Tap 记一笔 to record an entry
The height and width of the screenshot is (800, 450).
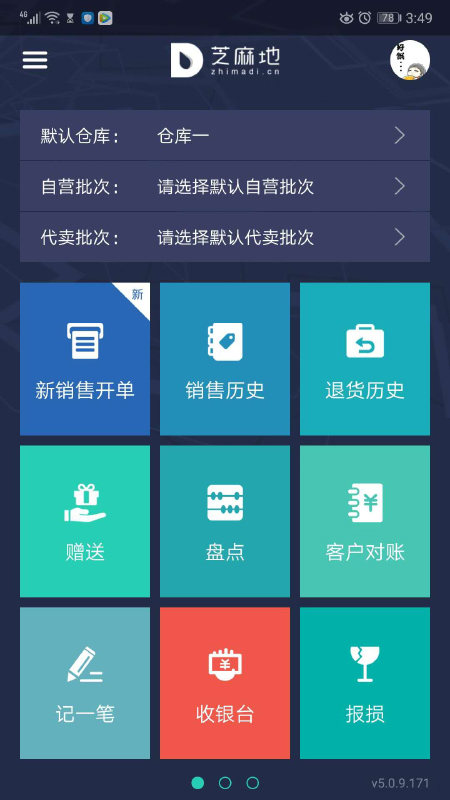point(85,683)
